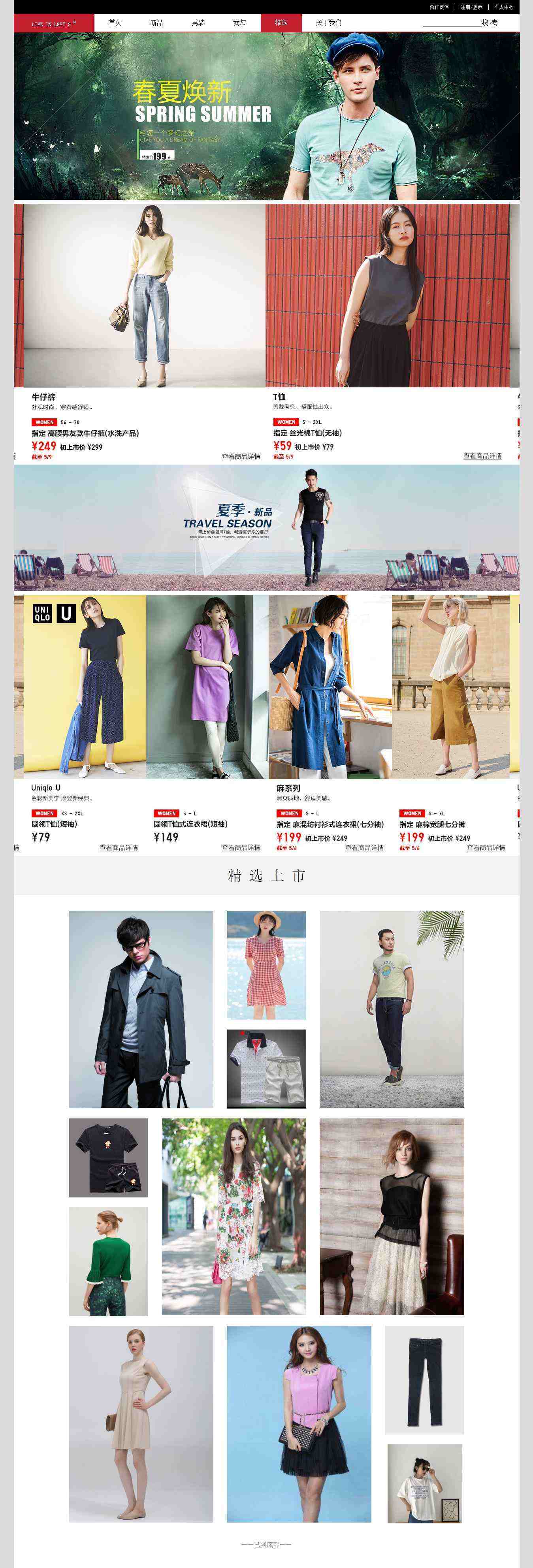View details for 麻混纺衬衫式连衣裙
Image resolution: width=533 pixels, height=1568 pixels.
pyautogui.click(x=364, y=847)
